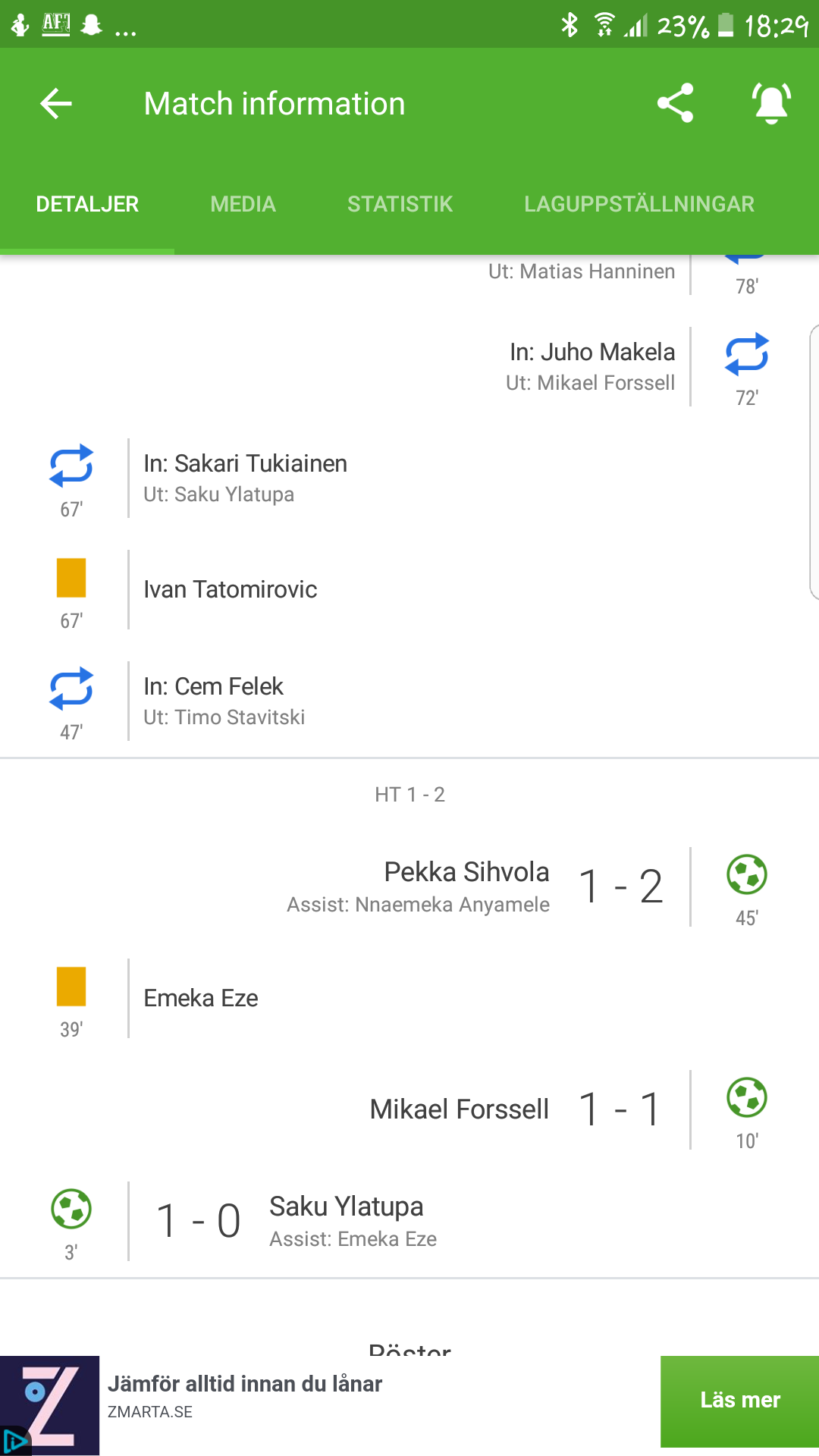Switch to the MEDIA tab
Screen dimensions: 819x1456
tap(243, 204)
